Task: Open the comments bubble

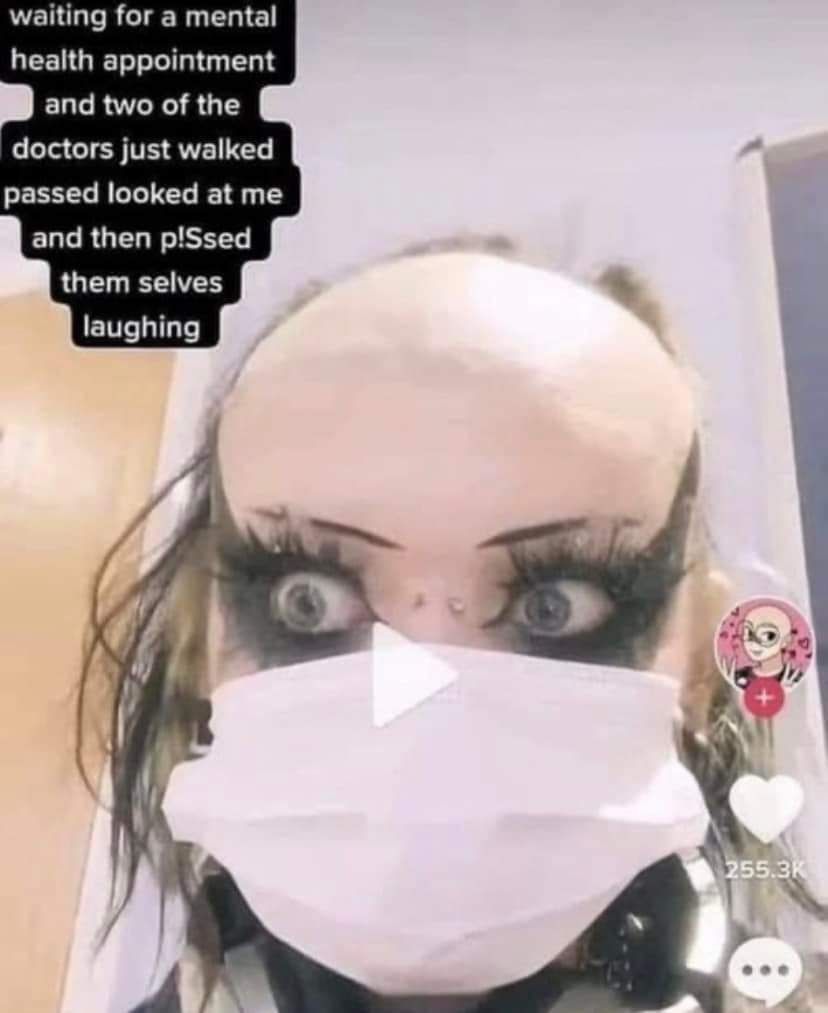Action: (x=765, y=972)
